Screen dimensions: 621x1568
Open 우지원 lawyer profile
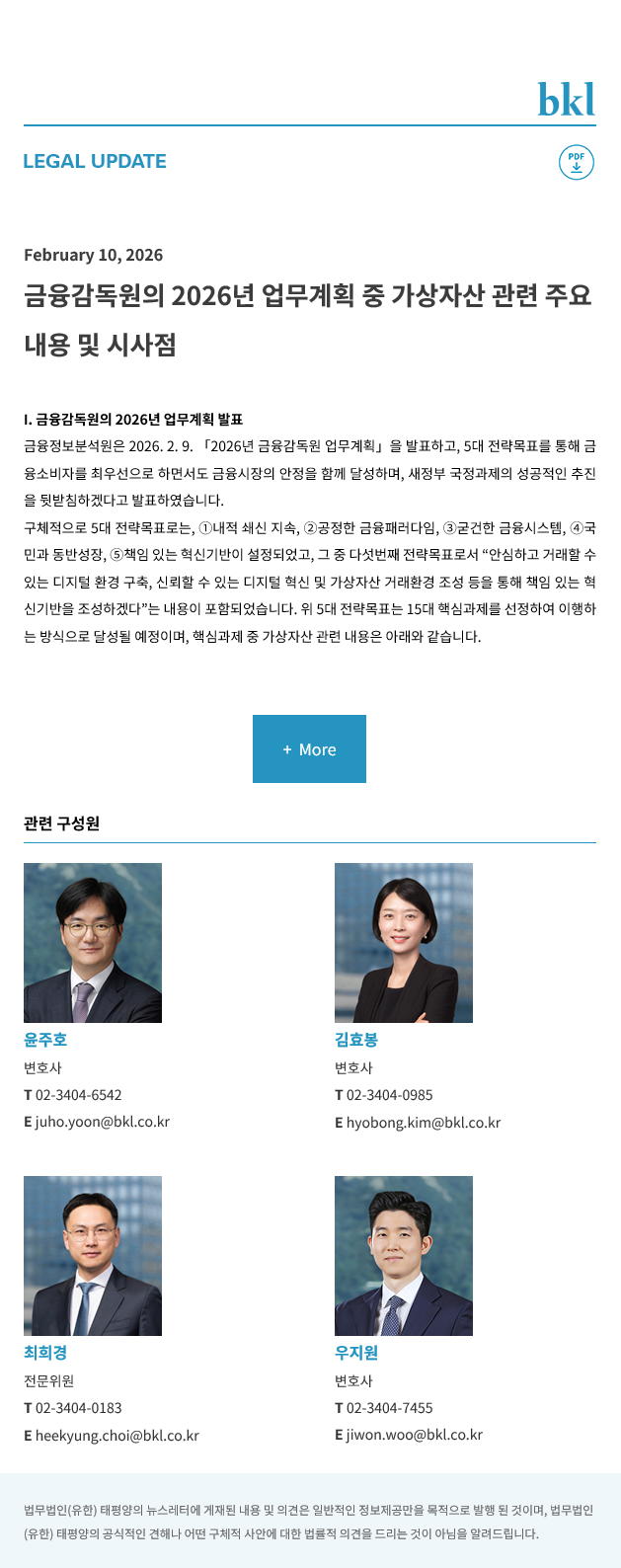coord(356,1353)
